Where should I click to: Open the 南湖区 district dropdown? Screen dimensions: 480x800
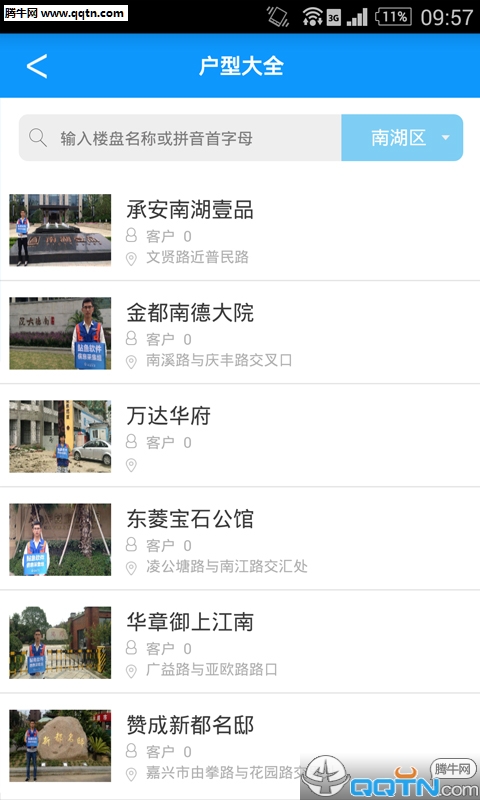402,138
